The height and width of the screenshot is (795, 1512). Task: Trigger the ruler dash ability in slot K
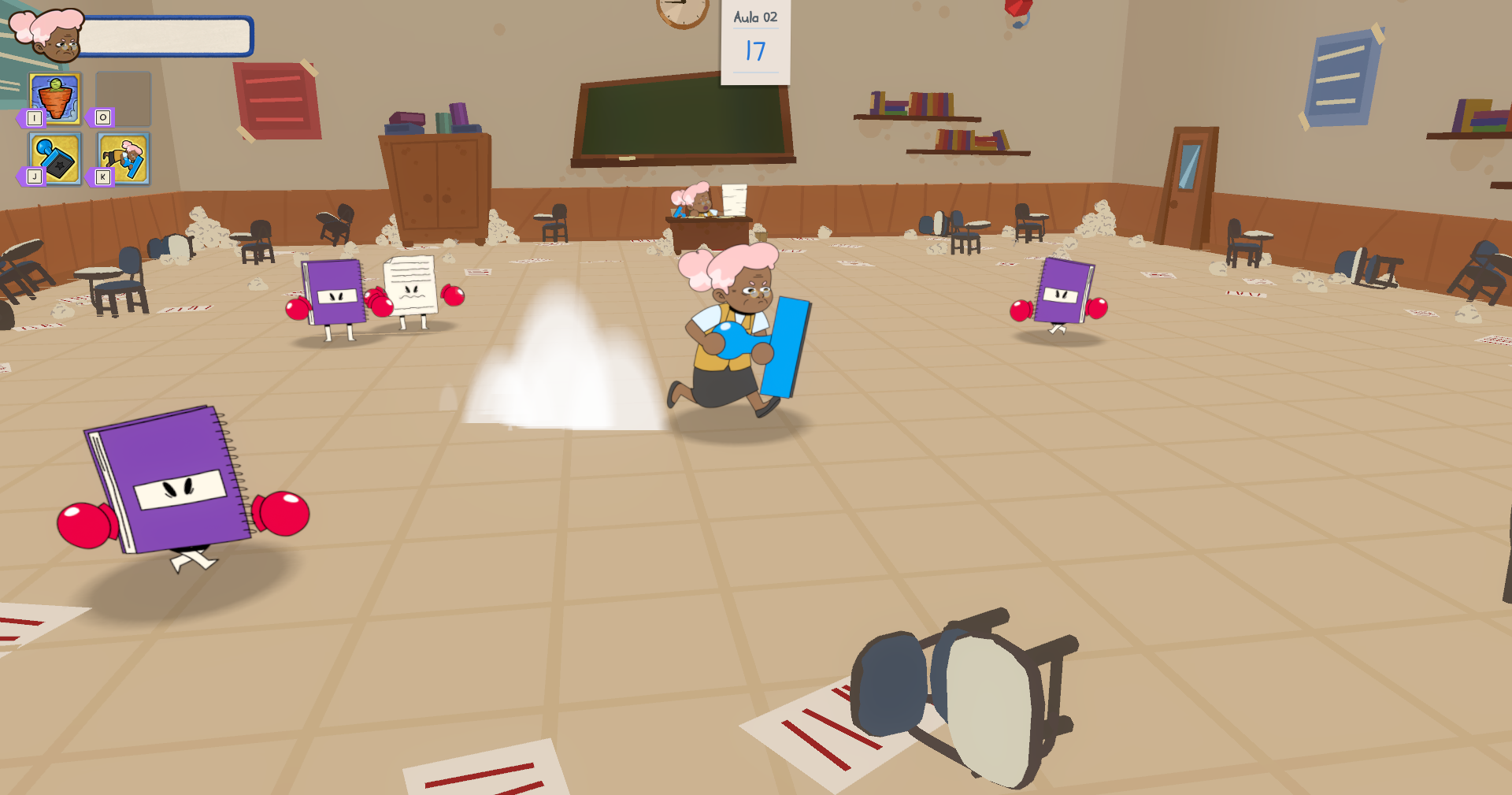coord(124,158)
